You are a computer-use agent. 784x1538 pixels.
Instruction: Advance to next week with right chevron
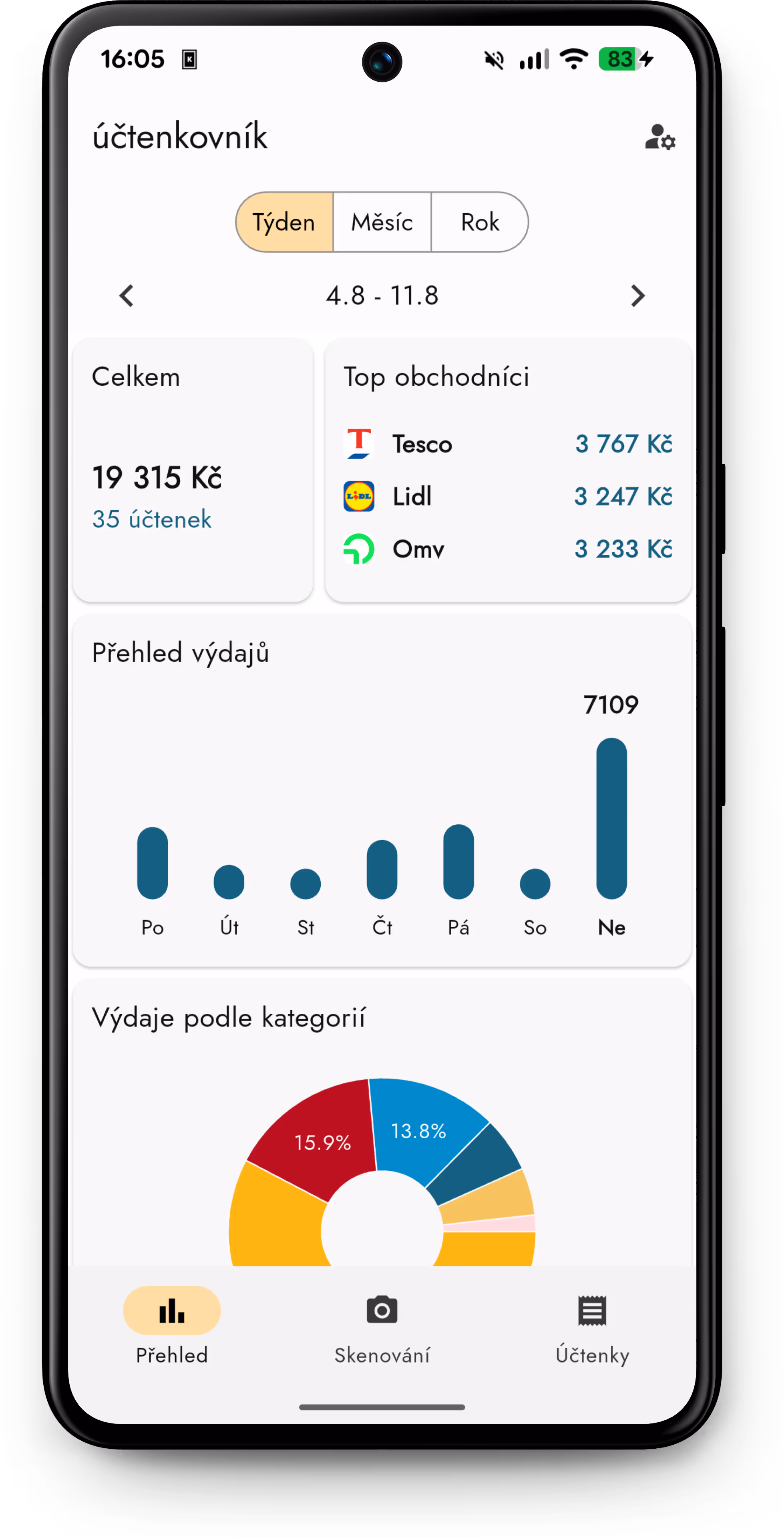point(638,296)
